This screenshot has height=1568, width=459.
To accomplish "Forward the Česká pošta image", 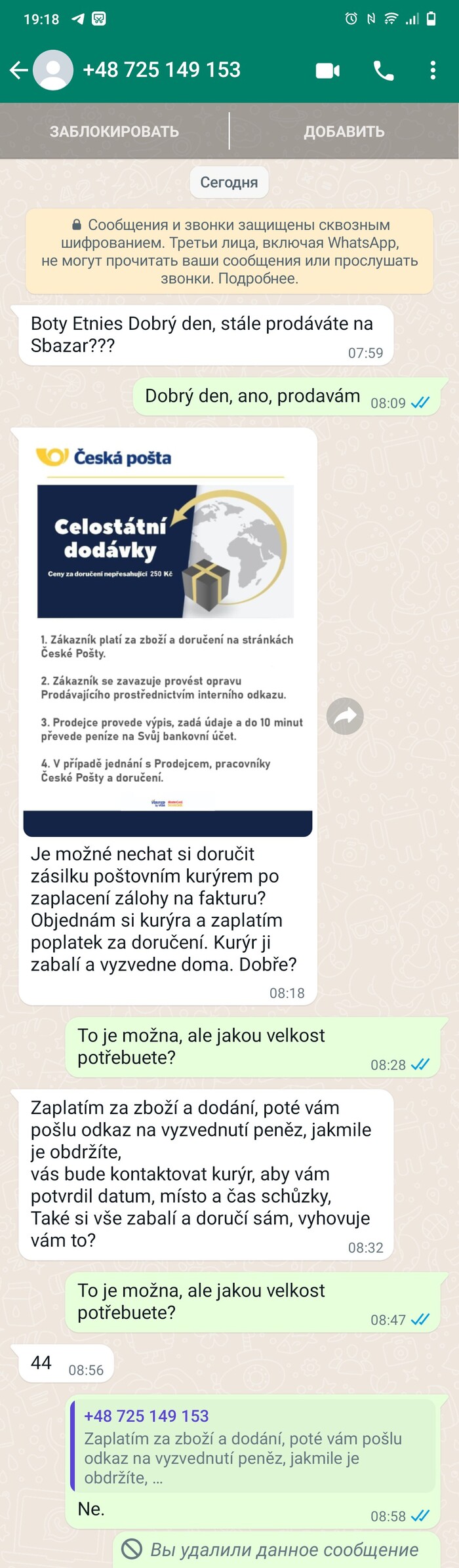I will coord(345,716).
